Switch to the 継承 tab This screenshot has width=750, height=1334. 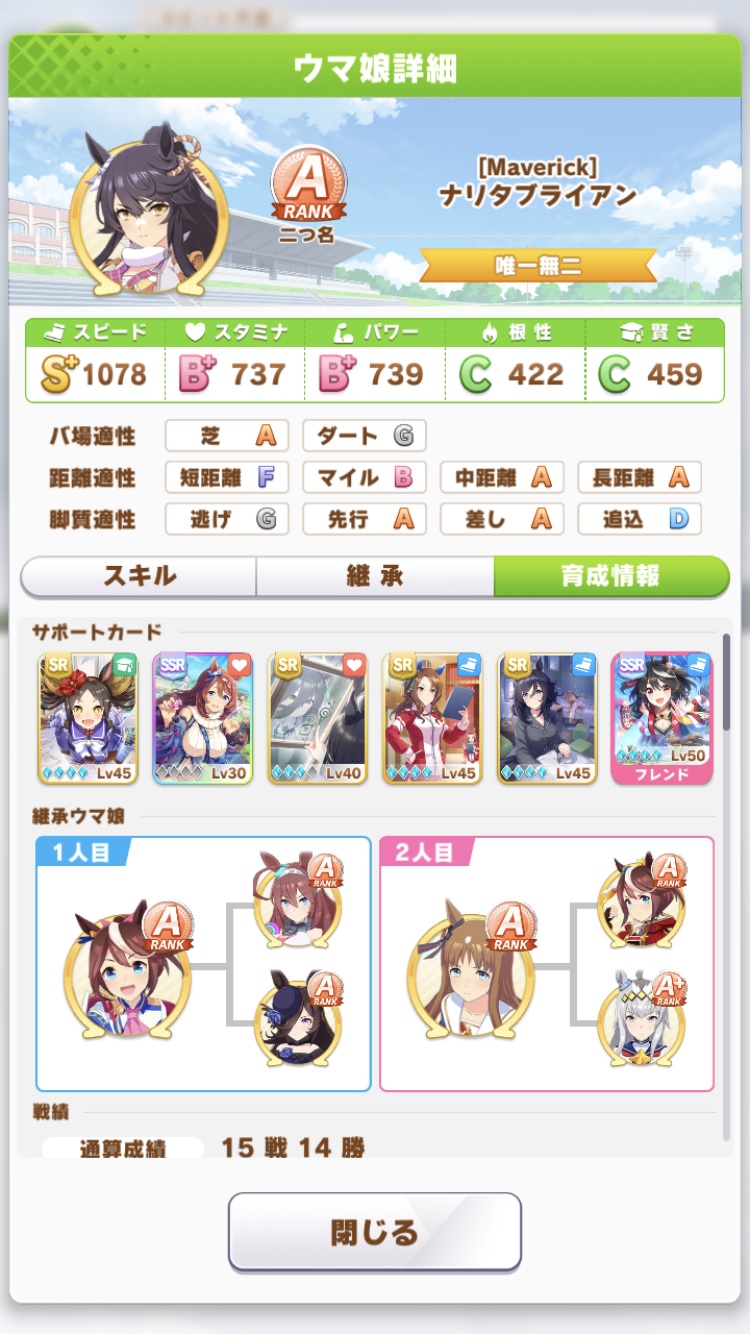(x=374, y=576)
